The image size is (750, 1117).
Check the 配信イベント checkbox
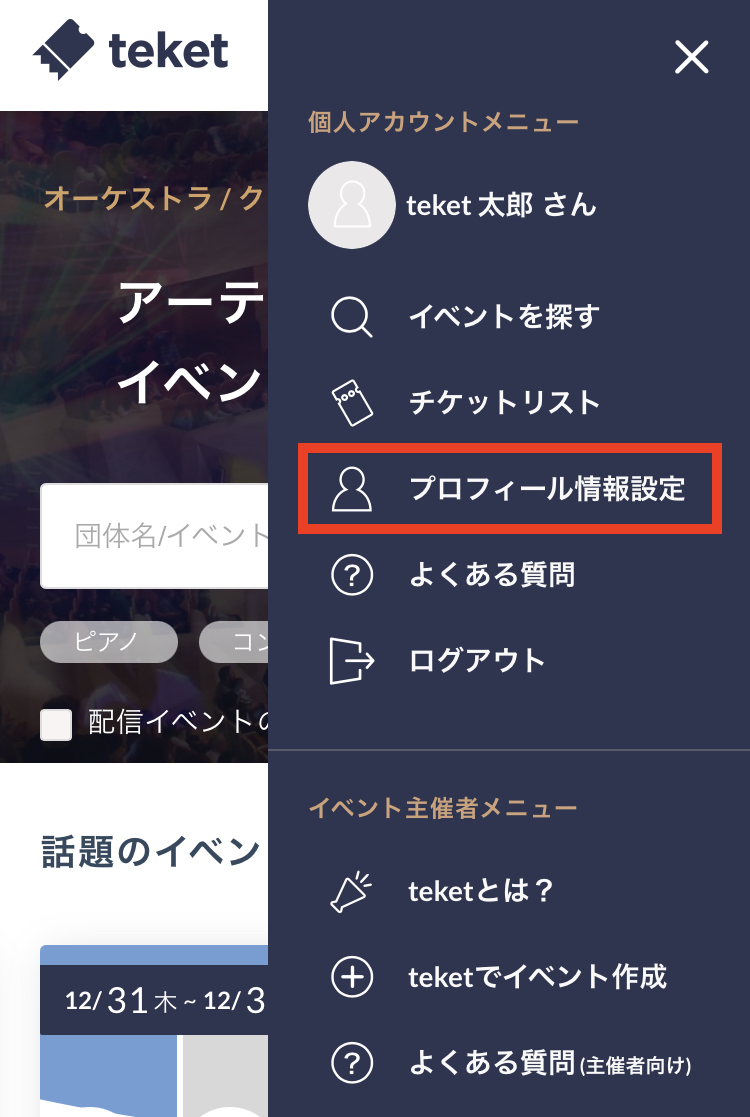pyautogui.click(x=56, y=724)
